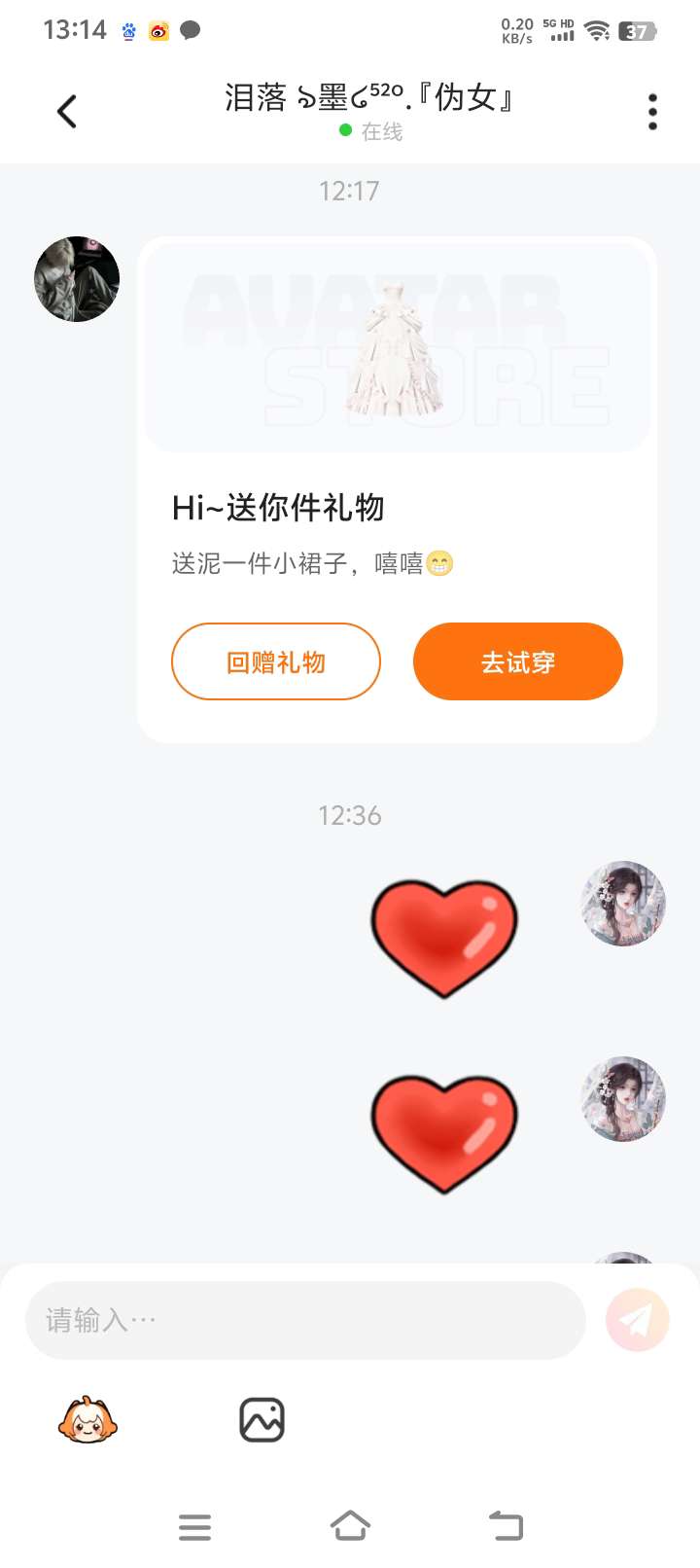Try on the gift with 去试穿
Viewport: 700px width, 1568px height.
pyautogui.click(x=517, y=661)
